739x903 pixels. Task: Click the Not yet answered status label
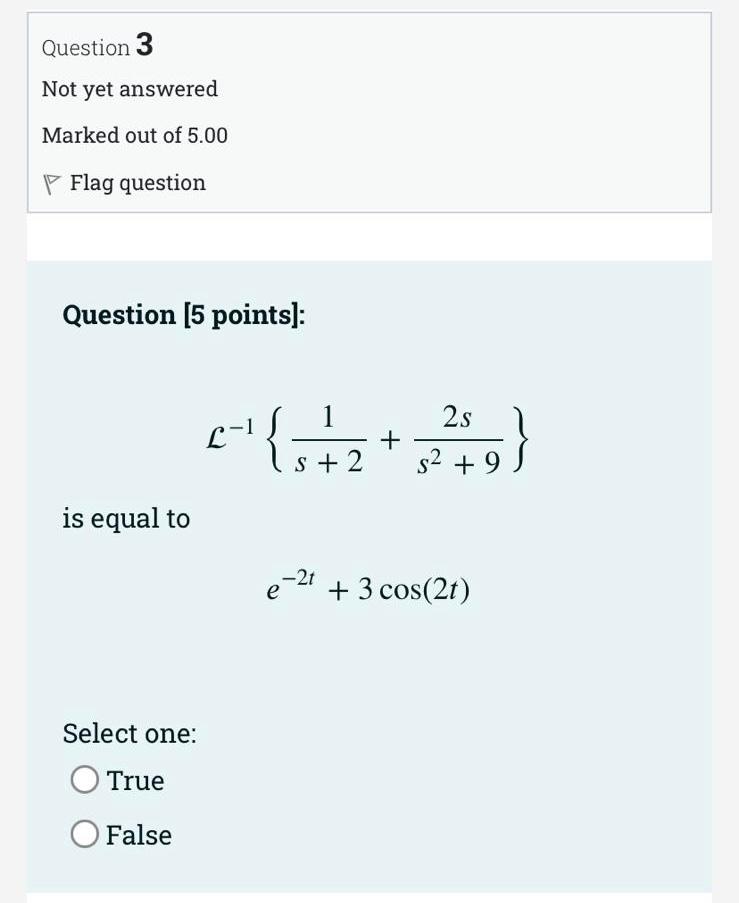point(129,89)
